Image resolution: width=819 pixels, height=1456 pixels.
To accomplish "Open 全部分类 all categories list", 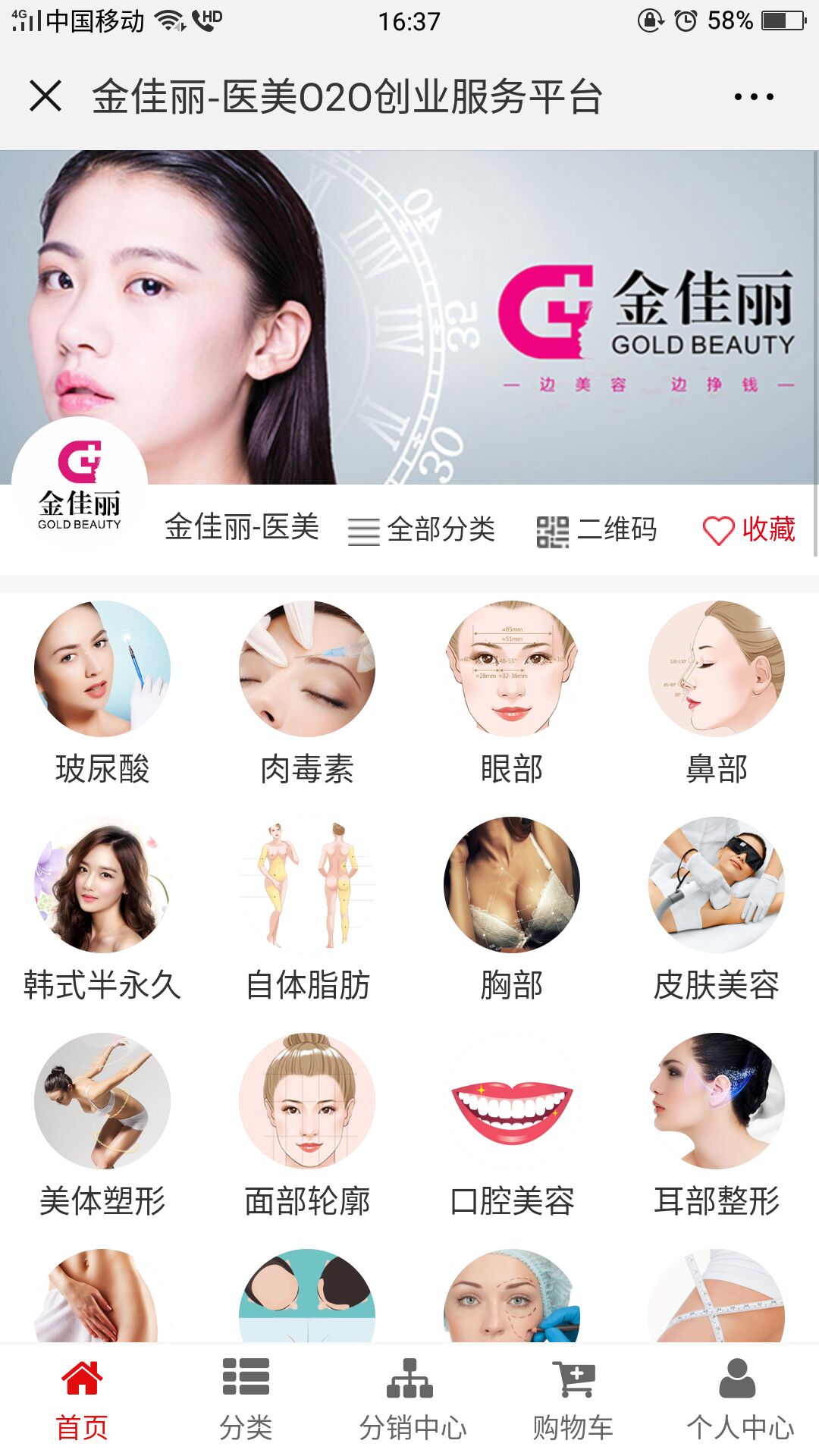I will (x=422, y=529).
